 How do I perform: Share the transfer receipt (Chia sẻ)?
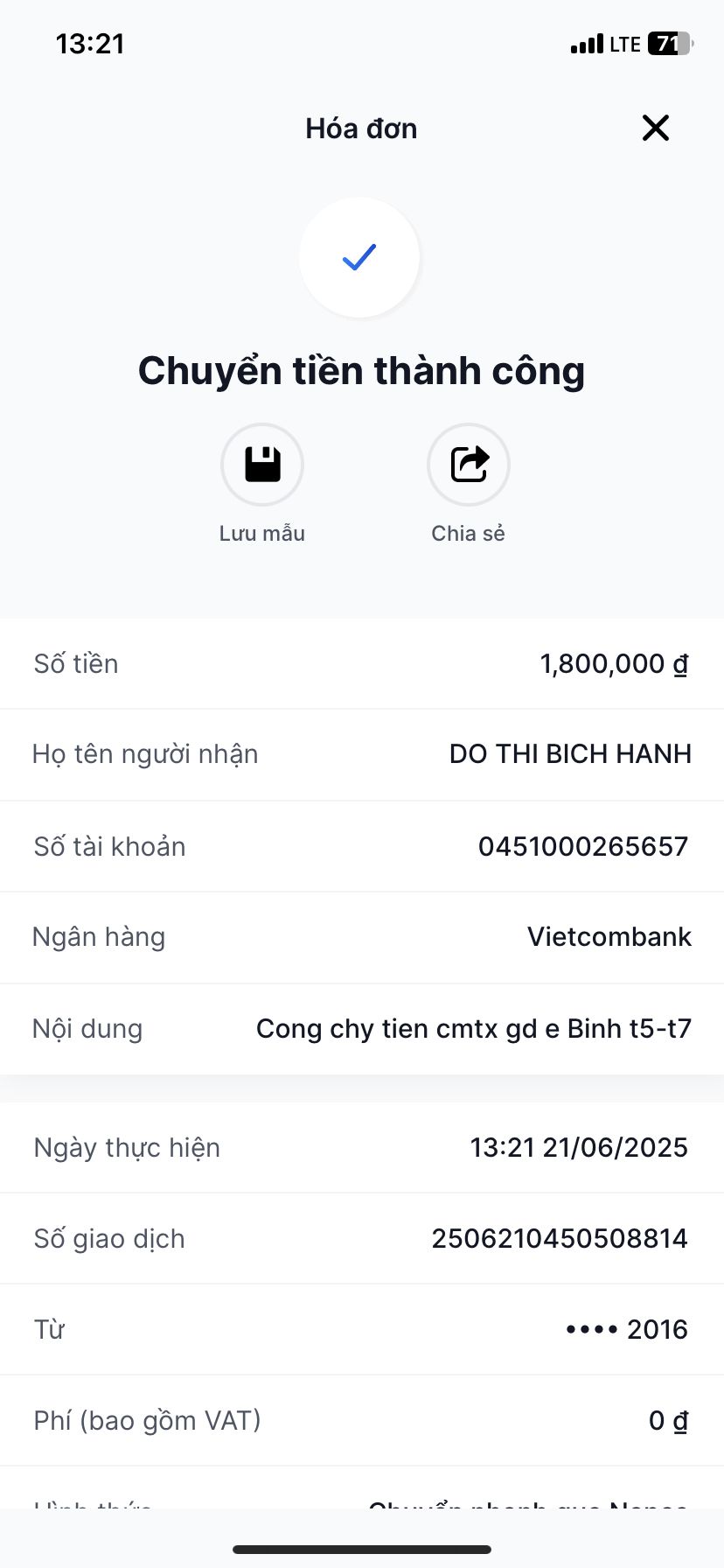click(469, 465)
